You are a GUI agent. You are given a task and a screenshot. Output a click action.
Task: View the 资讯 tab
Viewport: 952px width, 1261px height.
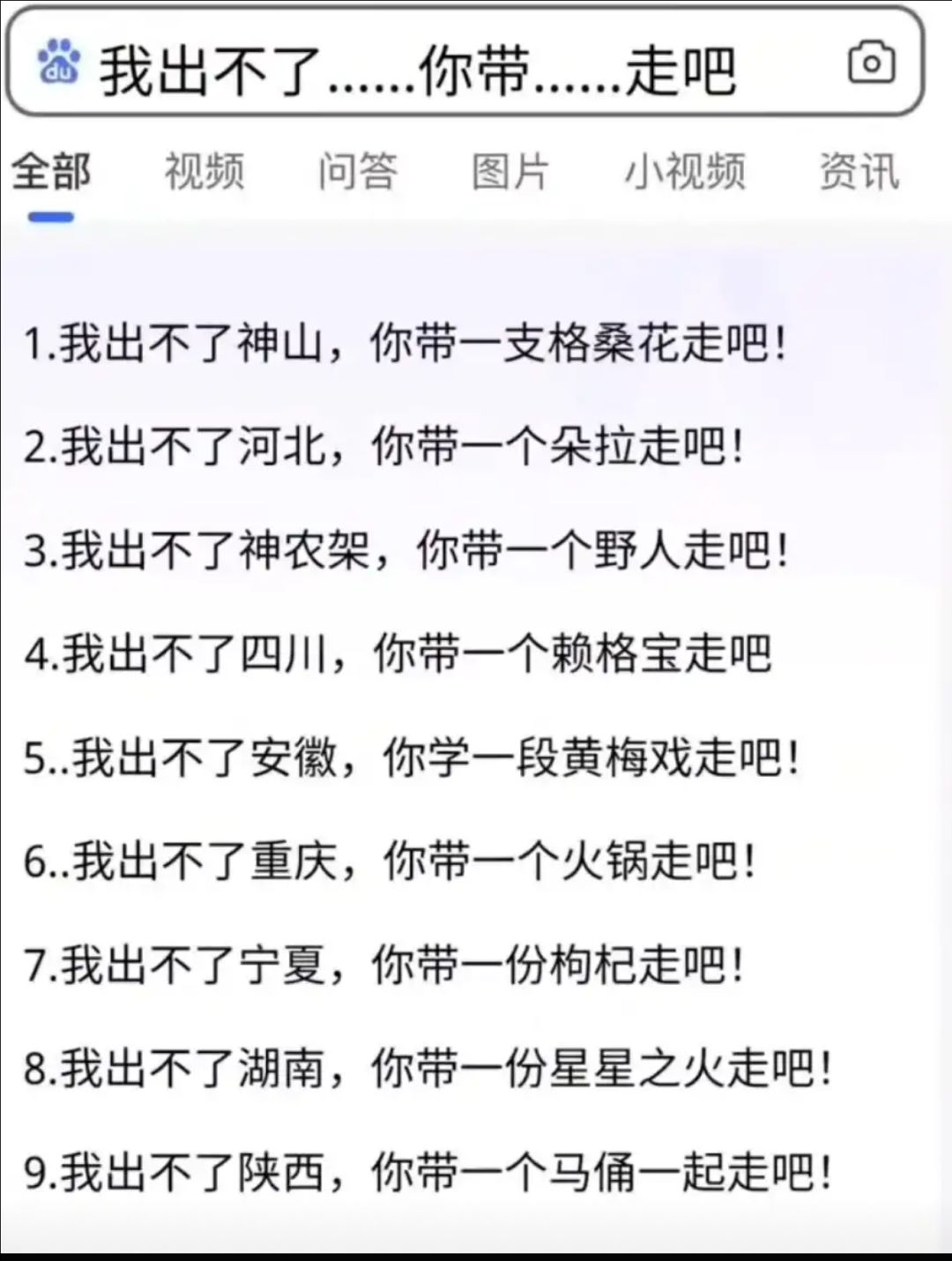(x=859, y=172)
